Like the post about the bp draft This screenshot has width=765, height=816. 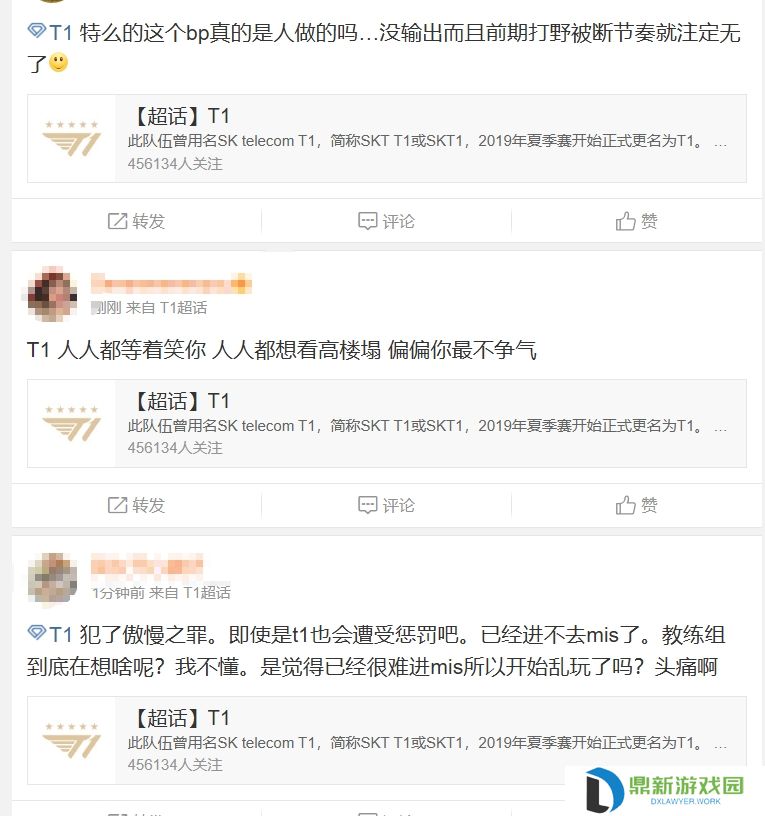[637, 221]
